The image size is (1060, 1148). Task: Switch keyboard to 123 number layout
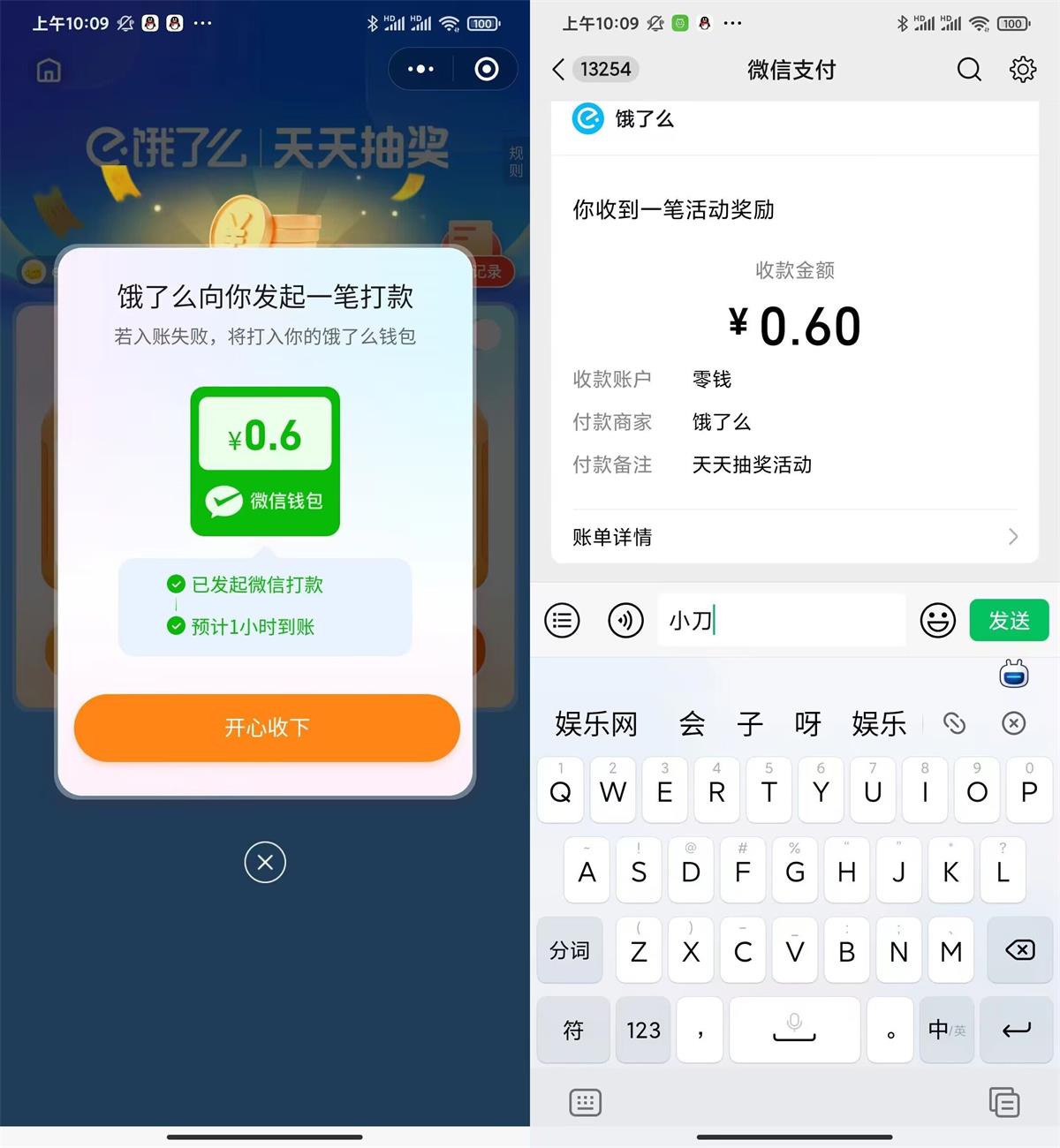643,1031
